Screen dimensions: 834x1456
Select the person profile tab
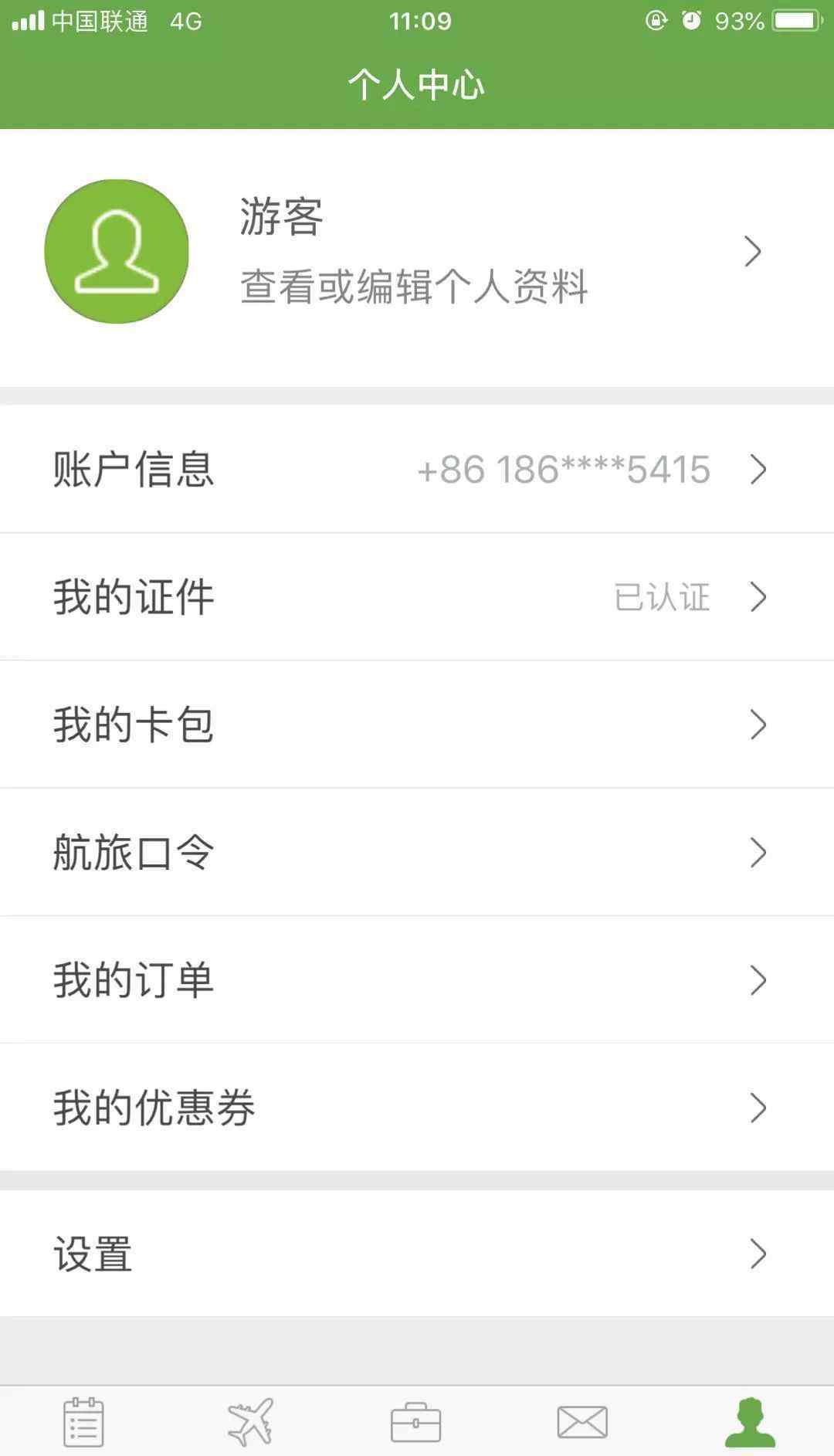750,1421
